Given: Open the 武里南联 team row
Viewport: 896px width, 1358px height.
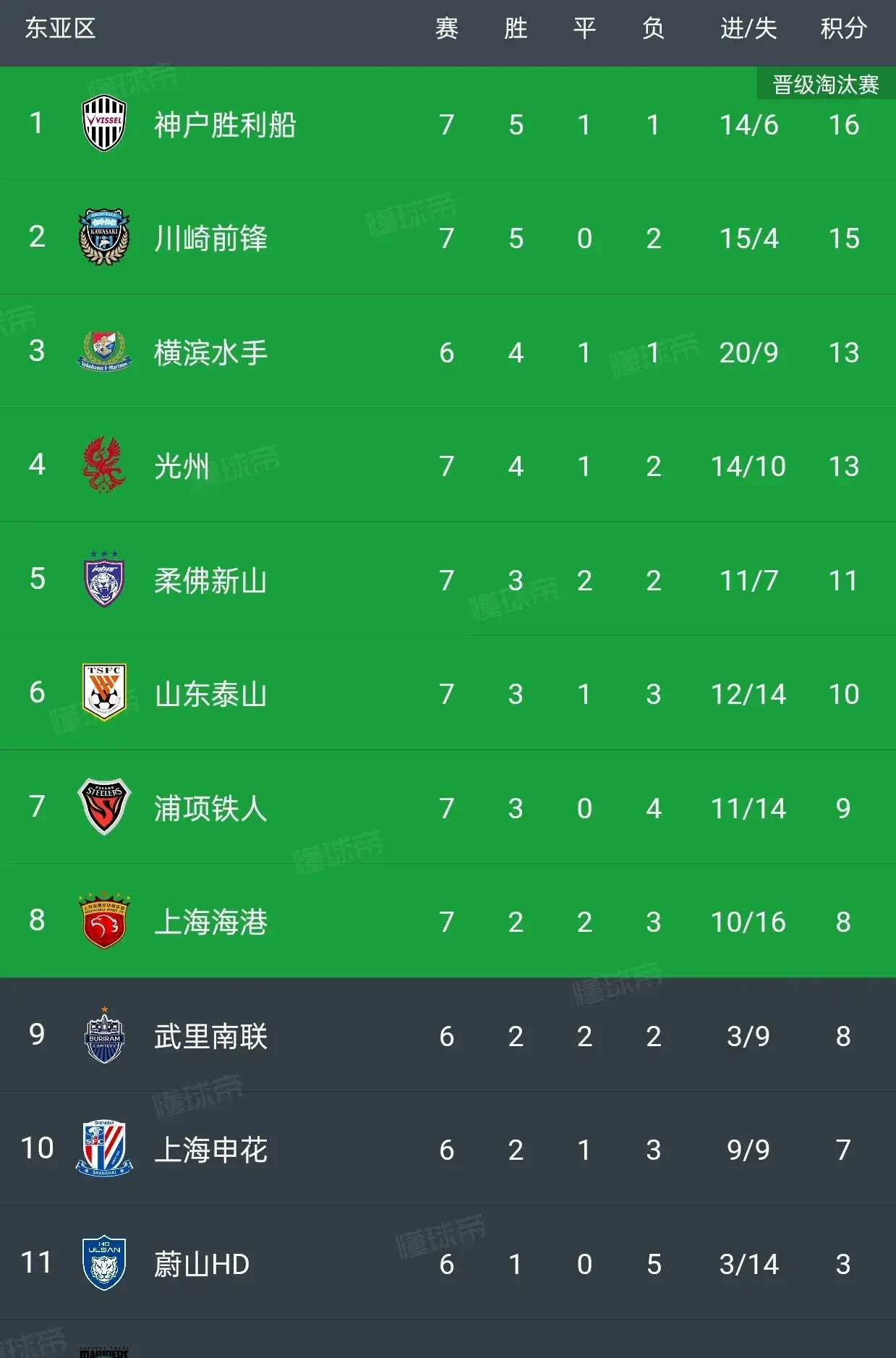Looking at the screenshot, I should click(x=210, y=1036).
